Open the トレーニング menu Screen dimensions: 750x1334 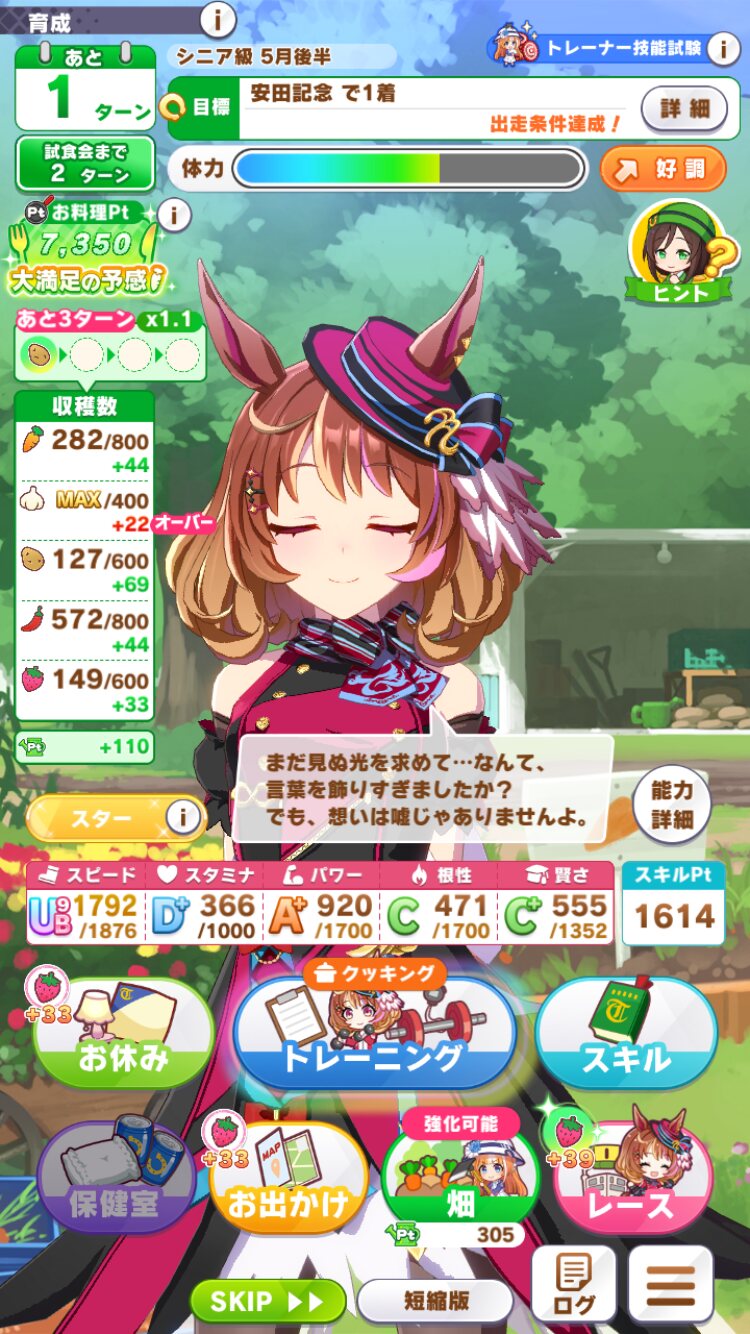374,1036
